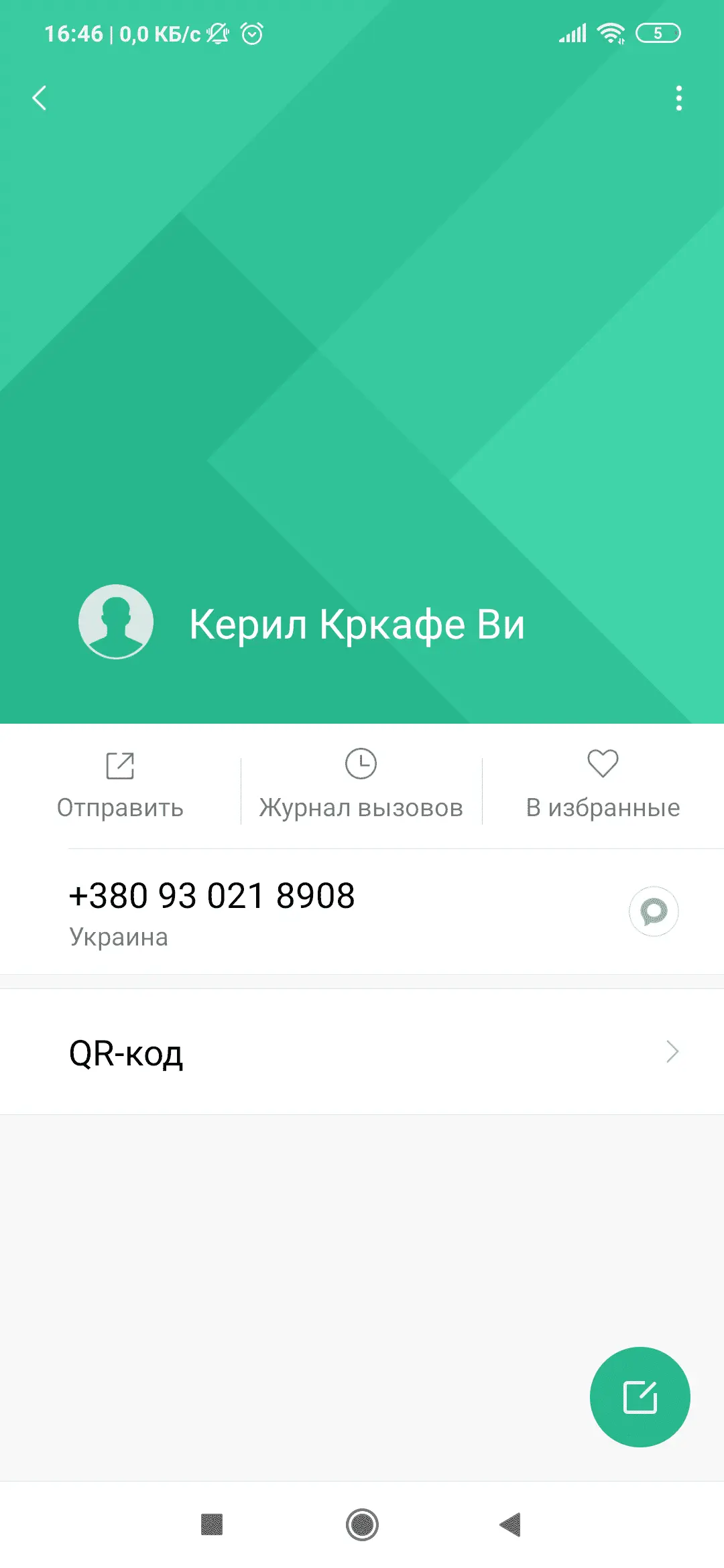Image resolution: width=724 pixels, height=1568 pixels.
Task: Open the three-dot overflow menu
Action: pyautogui.click(x=678, y=99)
